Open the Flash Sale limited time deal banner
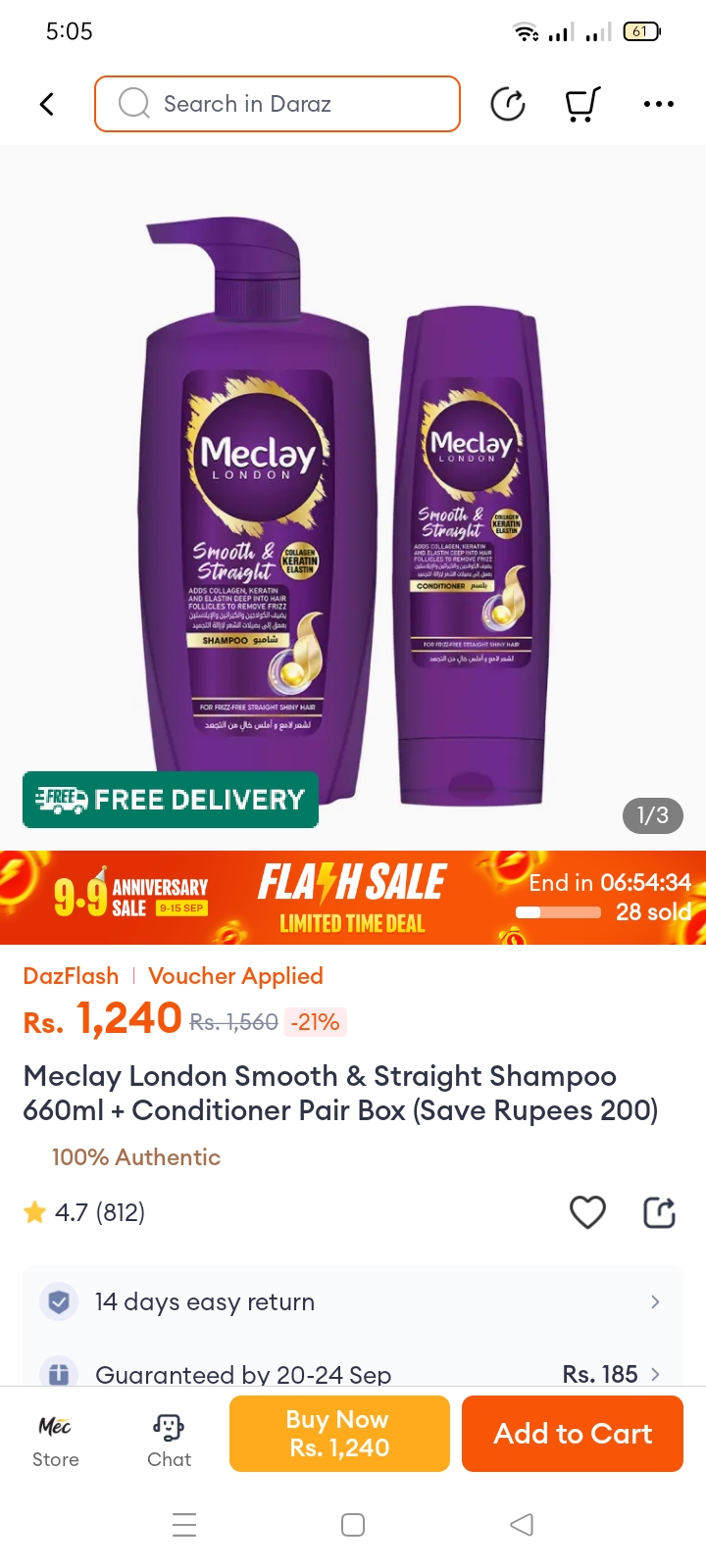706x1568 pixels. (353, 897)
